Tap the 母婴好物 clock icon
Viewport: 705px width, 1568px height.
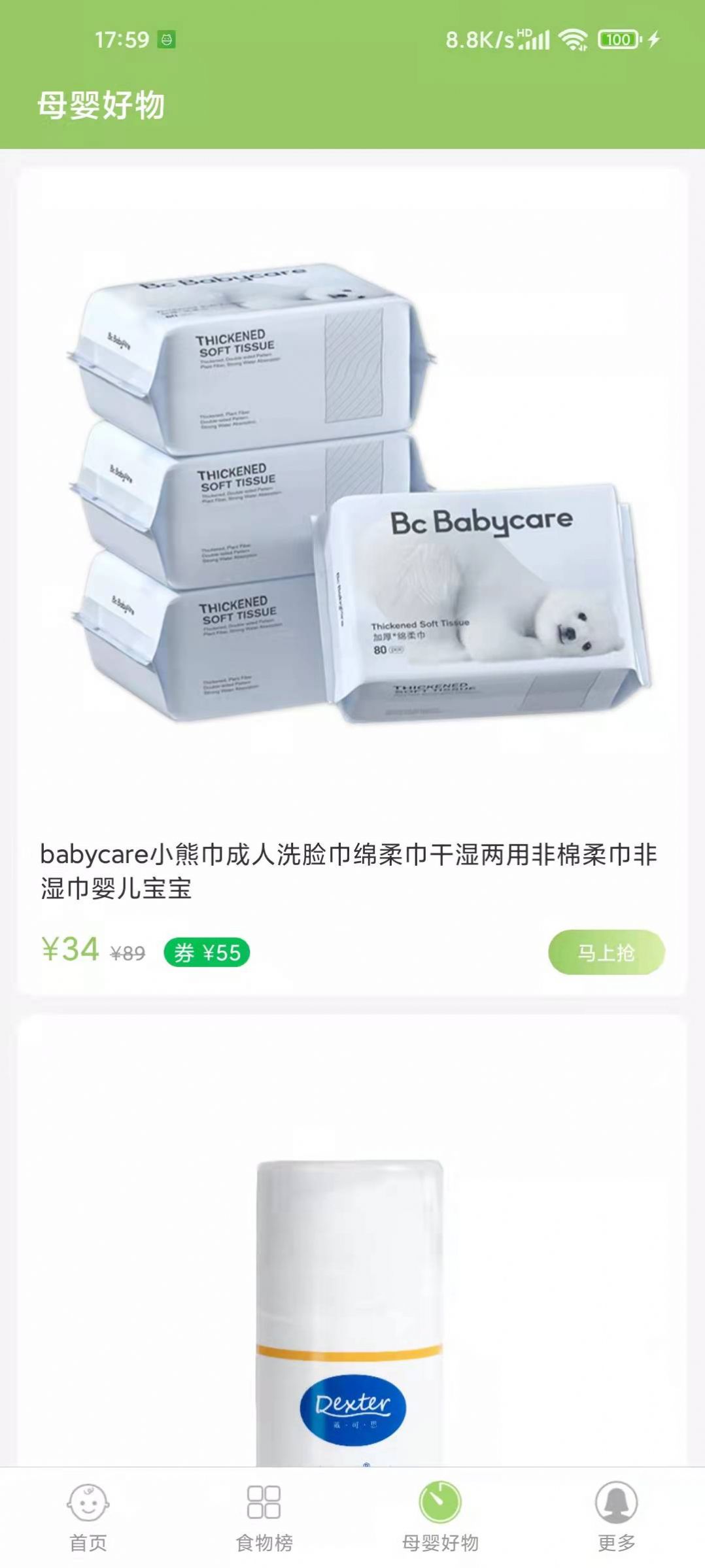coord(440,1501)
